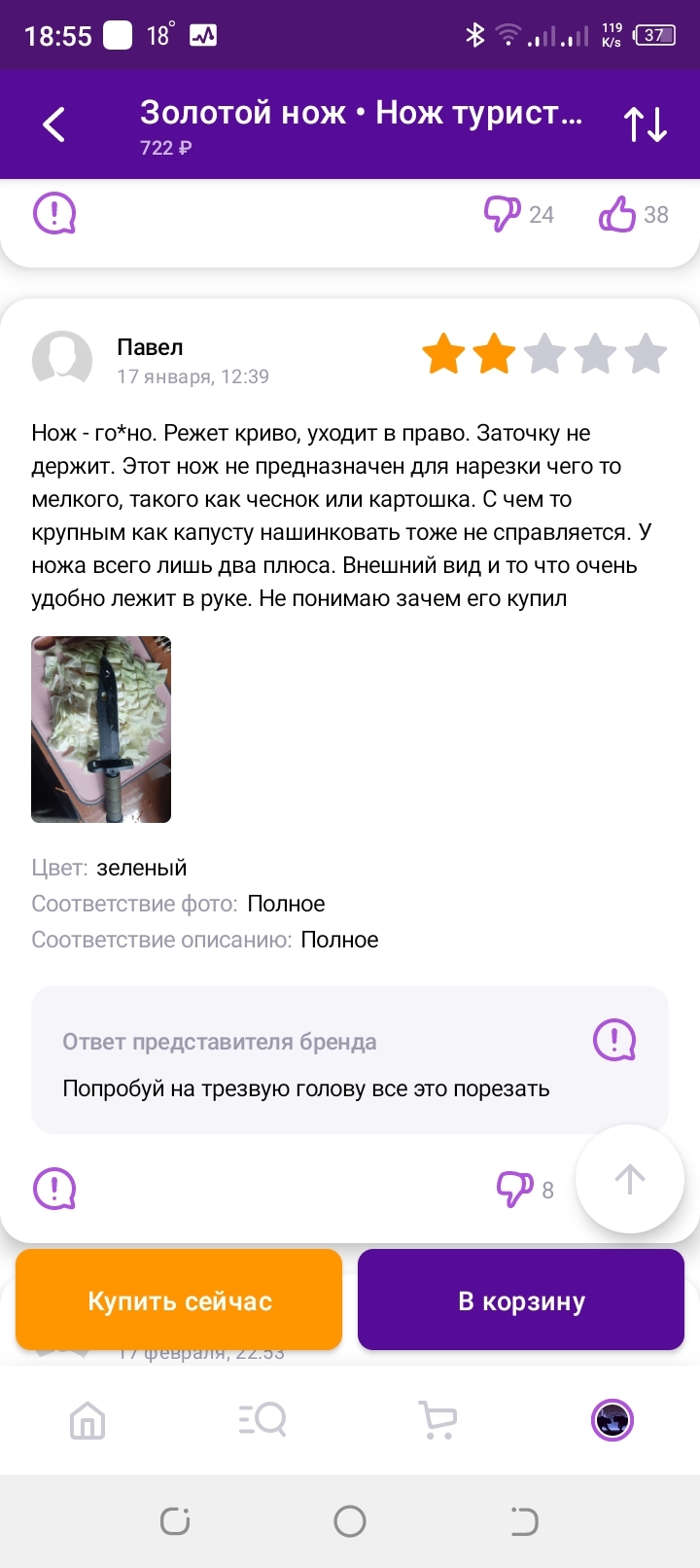Report the brand representative's answer
This screenshot has height=1568, width=700.
614,1040
